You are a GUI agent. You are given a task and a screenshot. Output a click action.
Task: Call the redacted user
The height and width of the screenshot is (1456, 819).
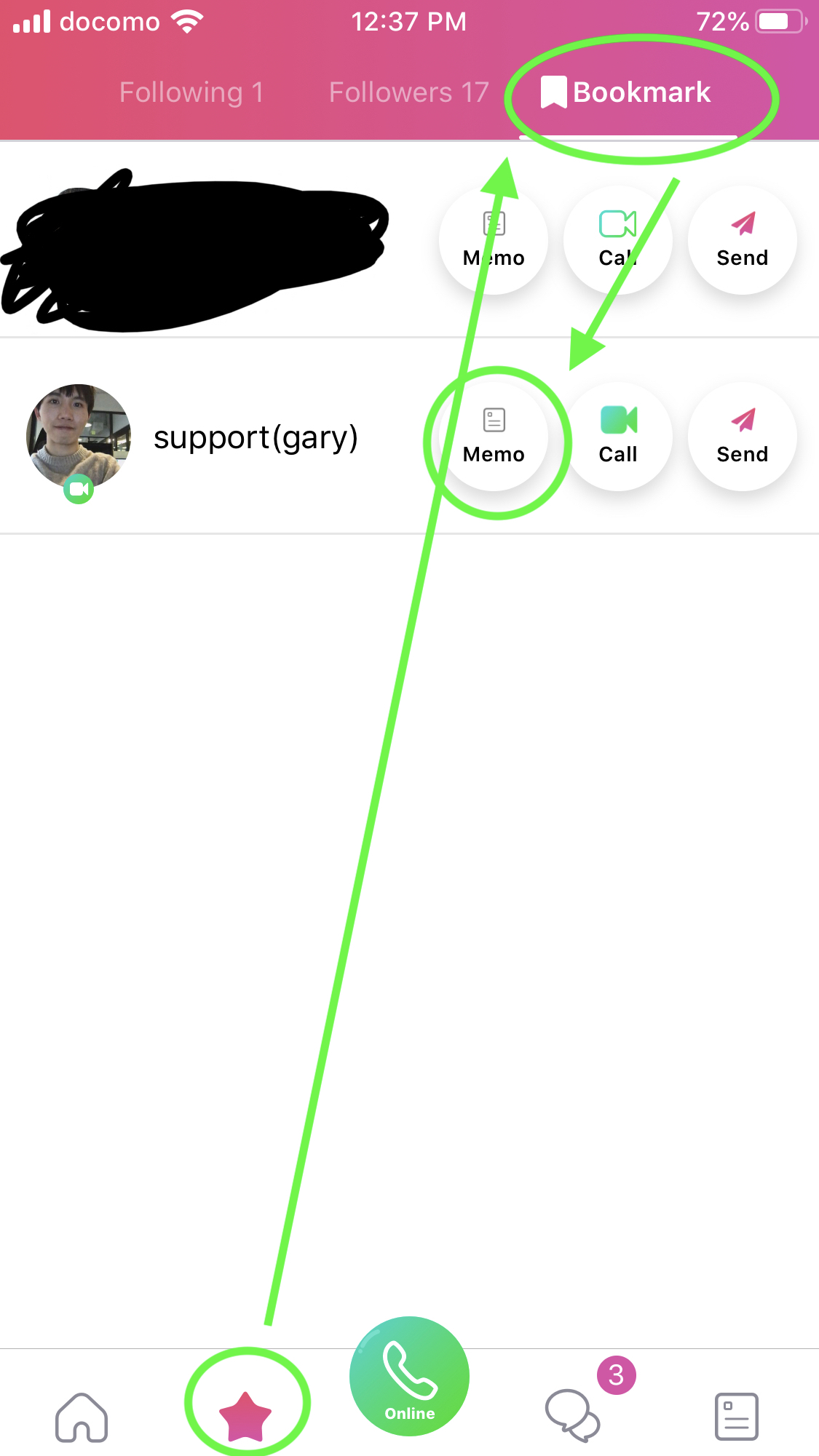pos(618,240)
